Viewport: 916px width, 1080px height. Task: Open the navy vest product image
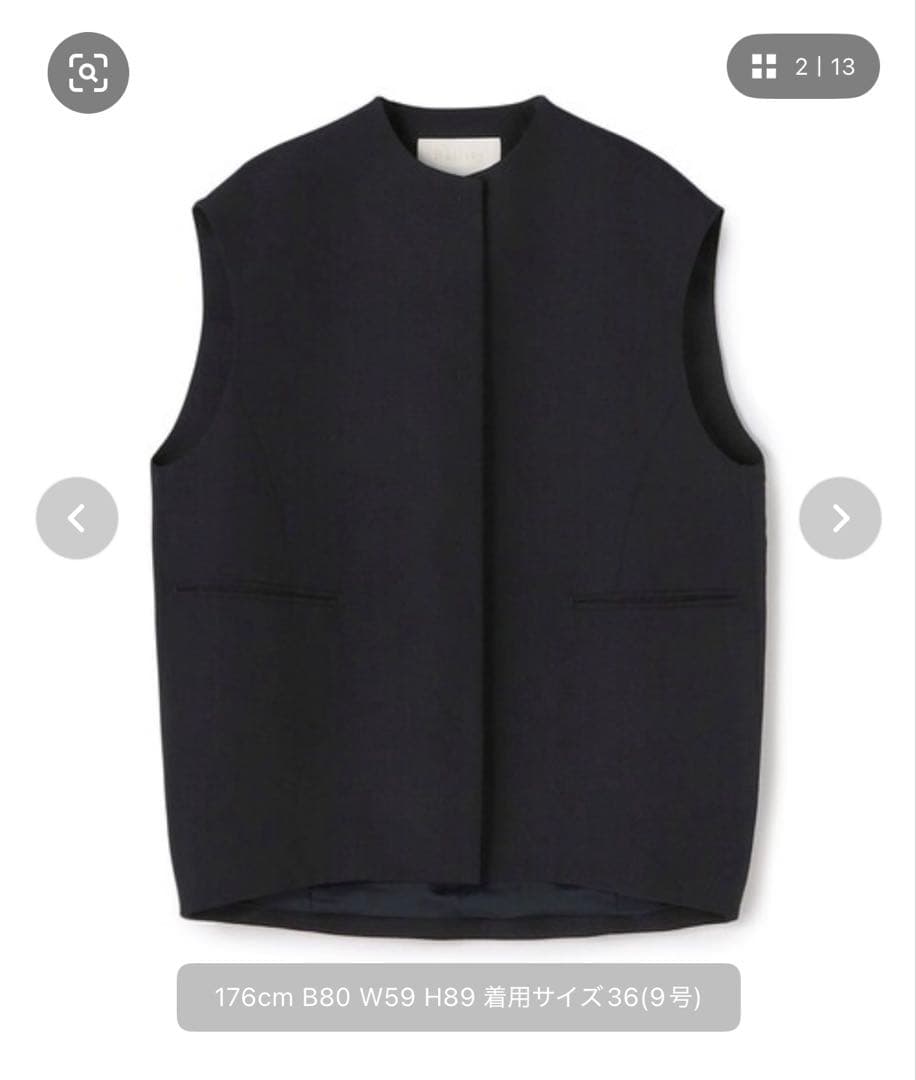tap(458, 520)
